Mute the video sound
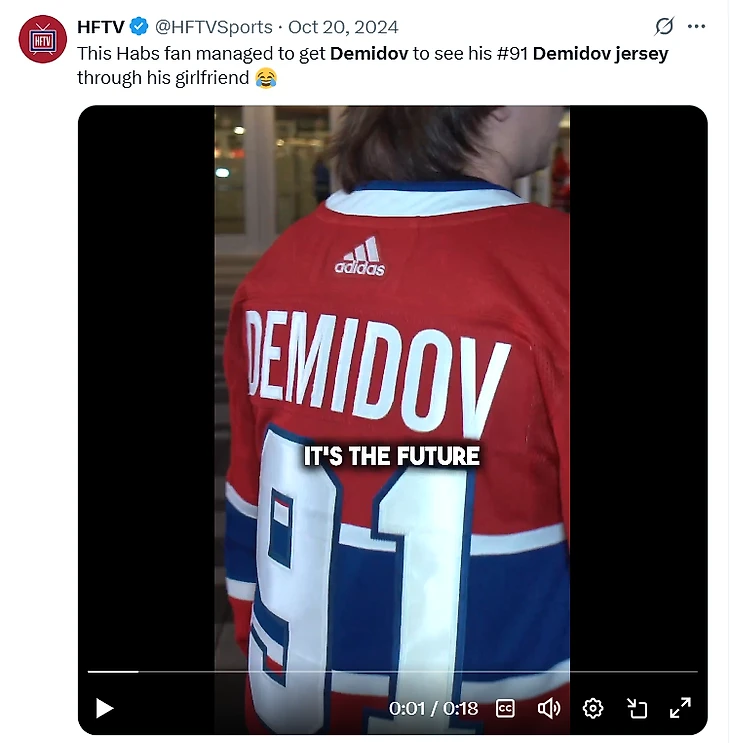 coord(548,708)
